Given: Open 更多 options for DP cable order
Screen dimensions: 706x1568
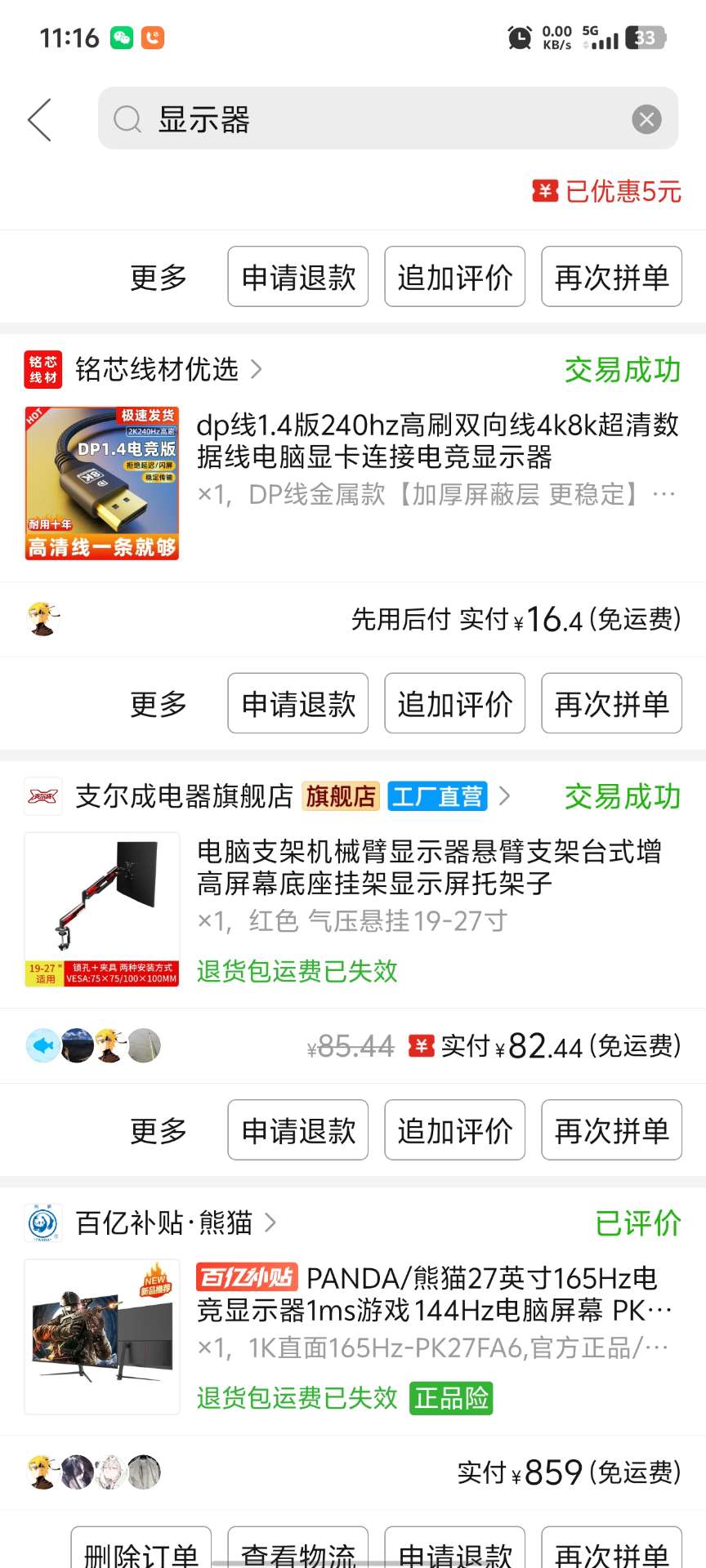Looking at the screenshot, I should 159,703.
